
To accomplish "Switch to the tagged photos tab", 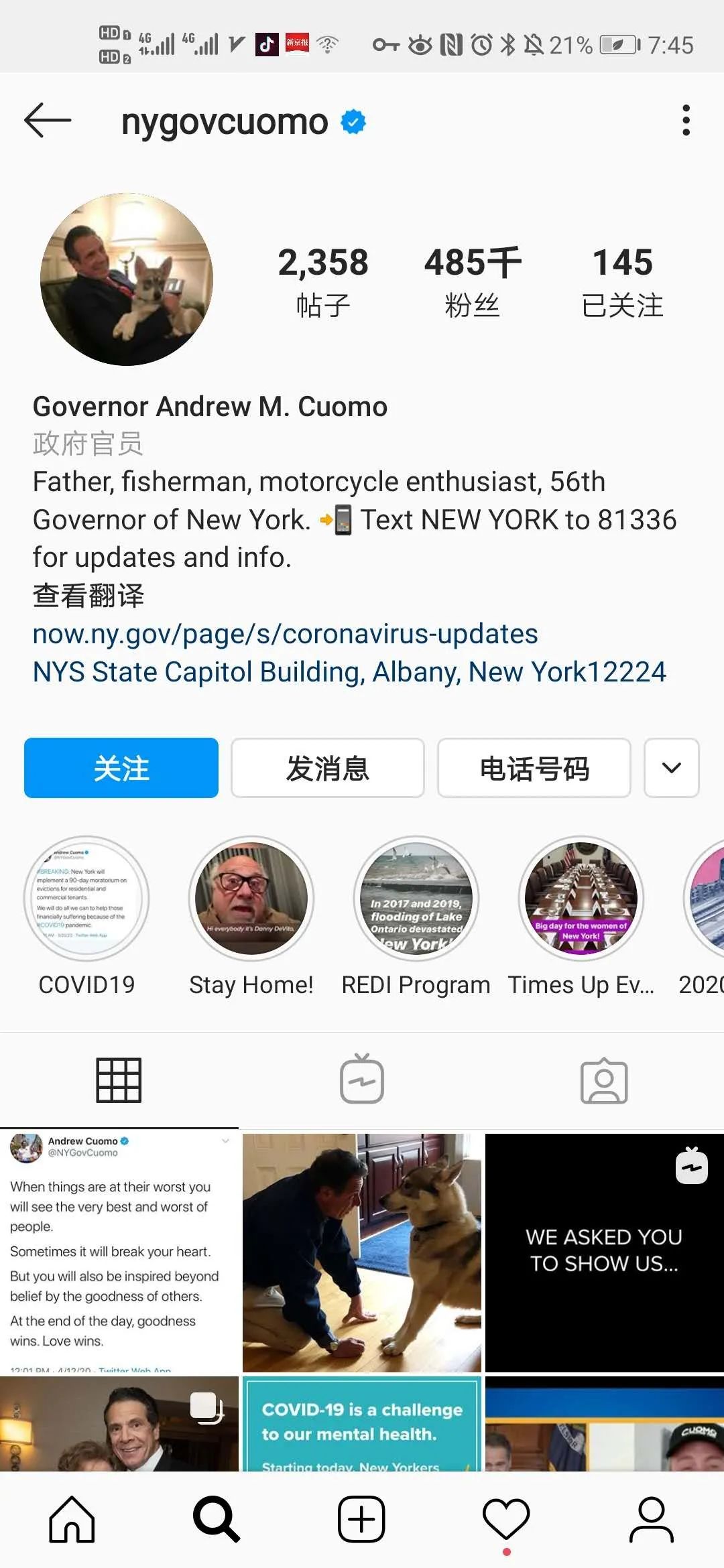I will coord(603,1080).
